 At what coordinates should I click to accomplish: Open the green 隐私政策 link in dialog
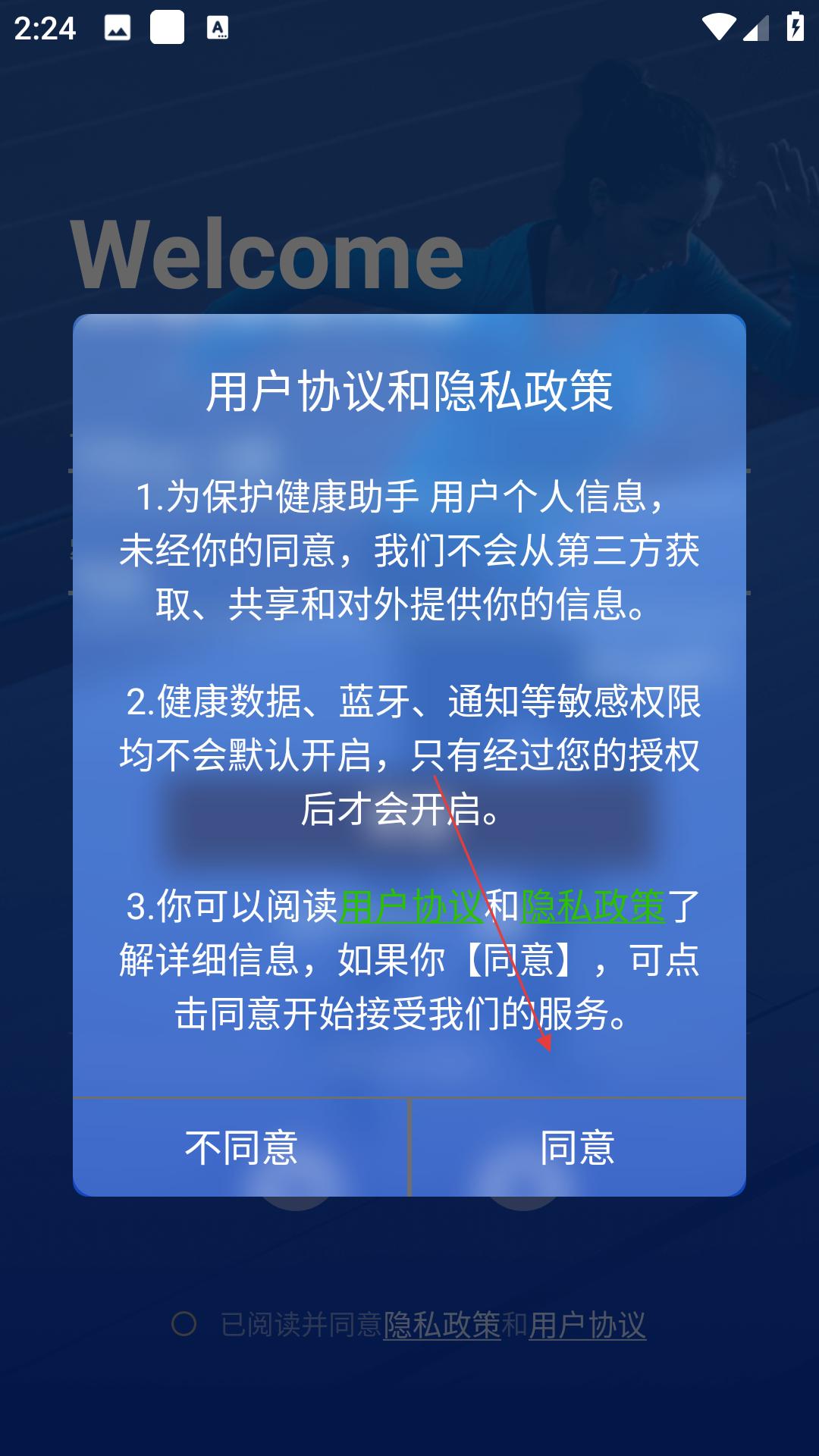click(593, 906)
